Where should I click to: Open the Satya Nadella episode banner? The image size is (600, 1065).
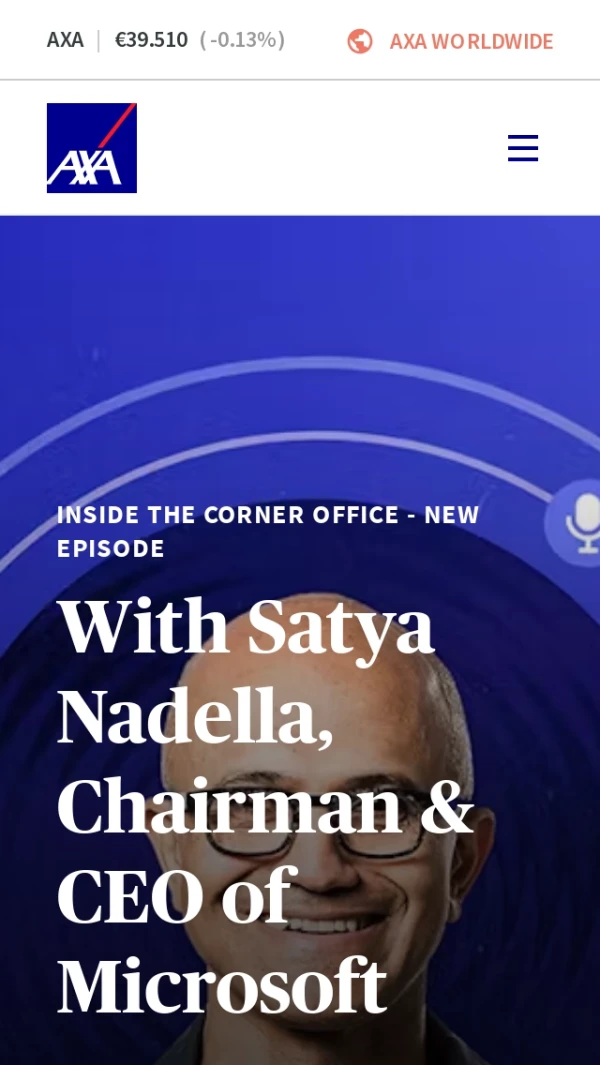tap(265, 805)
